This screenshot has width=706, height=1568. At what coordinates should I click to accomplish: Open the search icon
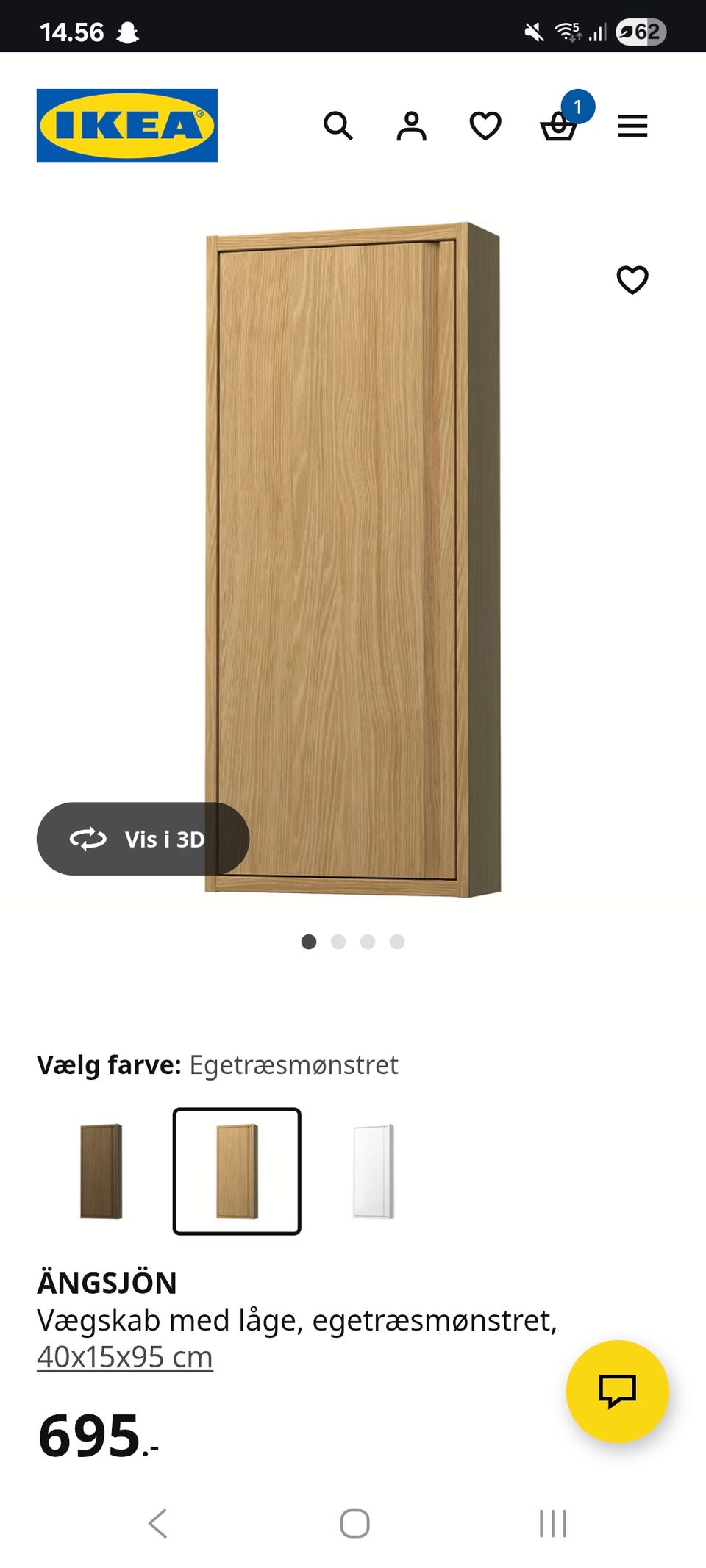coord(339,127)
